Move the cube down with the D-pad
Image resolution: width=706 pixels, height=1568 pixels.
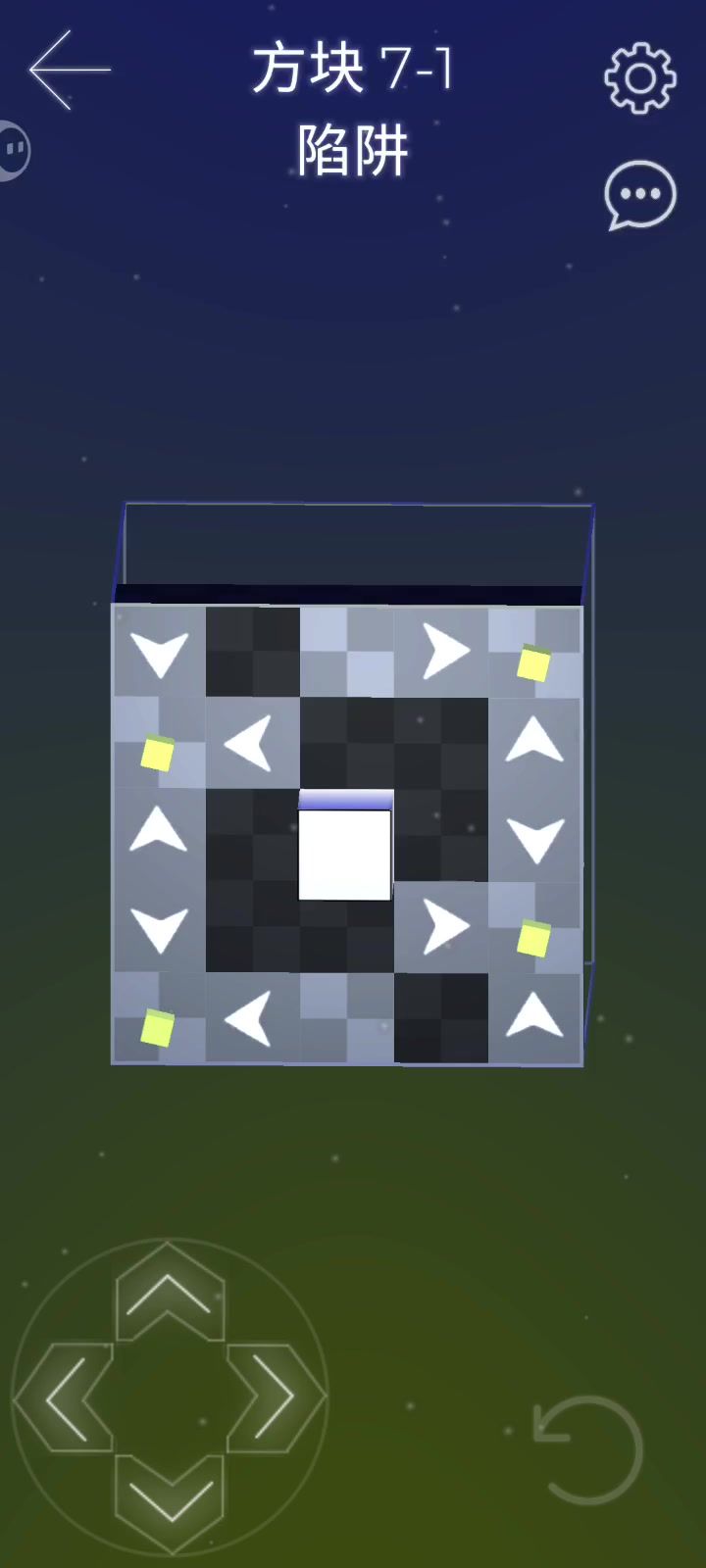point(170,1501)
